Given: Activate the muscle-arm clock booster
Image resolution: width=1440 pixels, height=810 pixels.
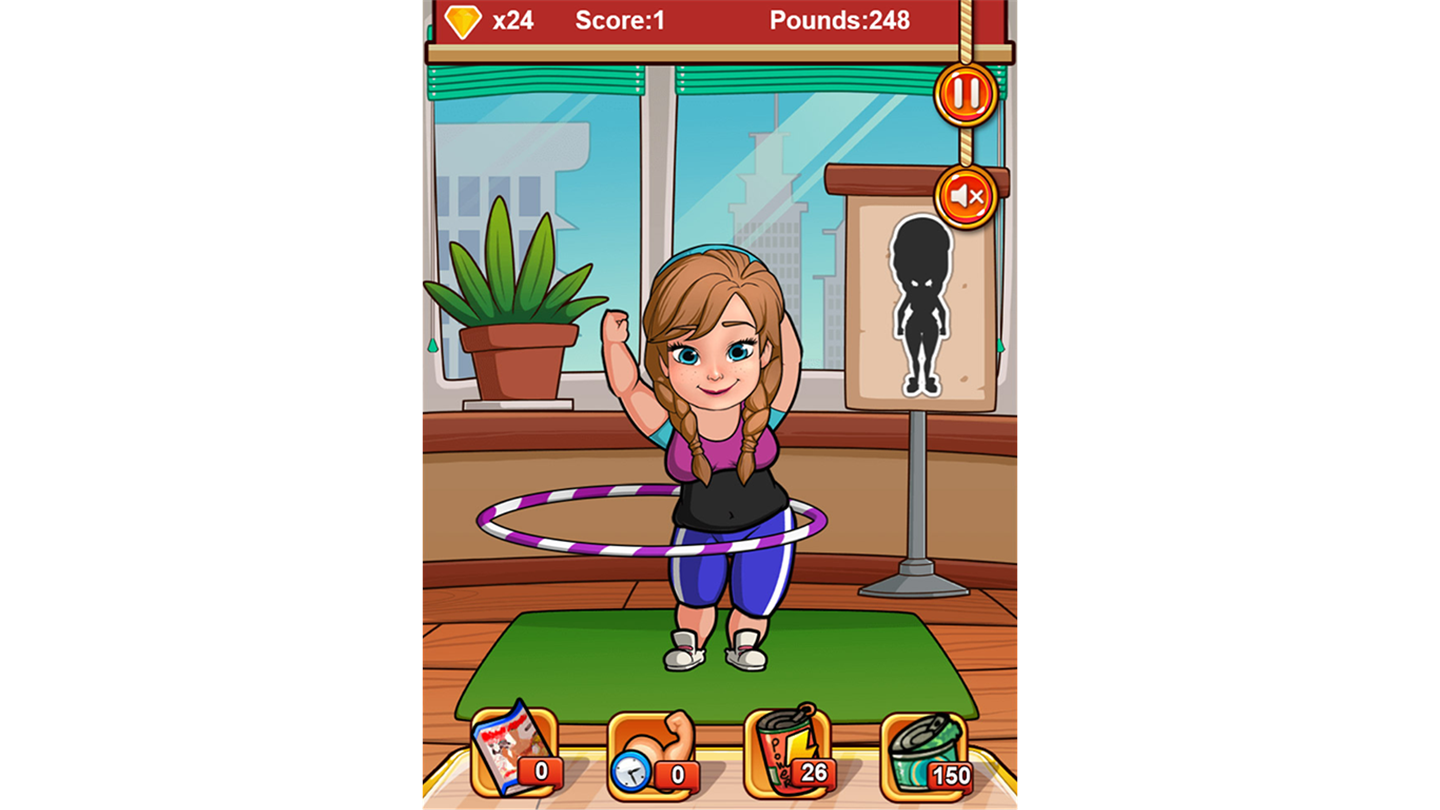Looking at the screenshot, I should point(651,754).
